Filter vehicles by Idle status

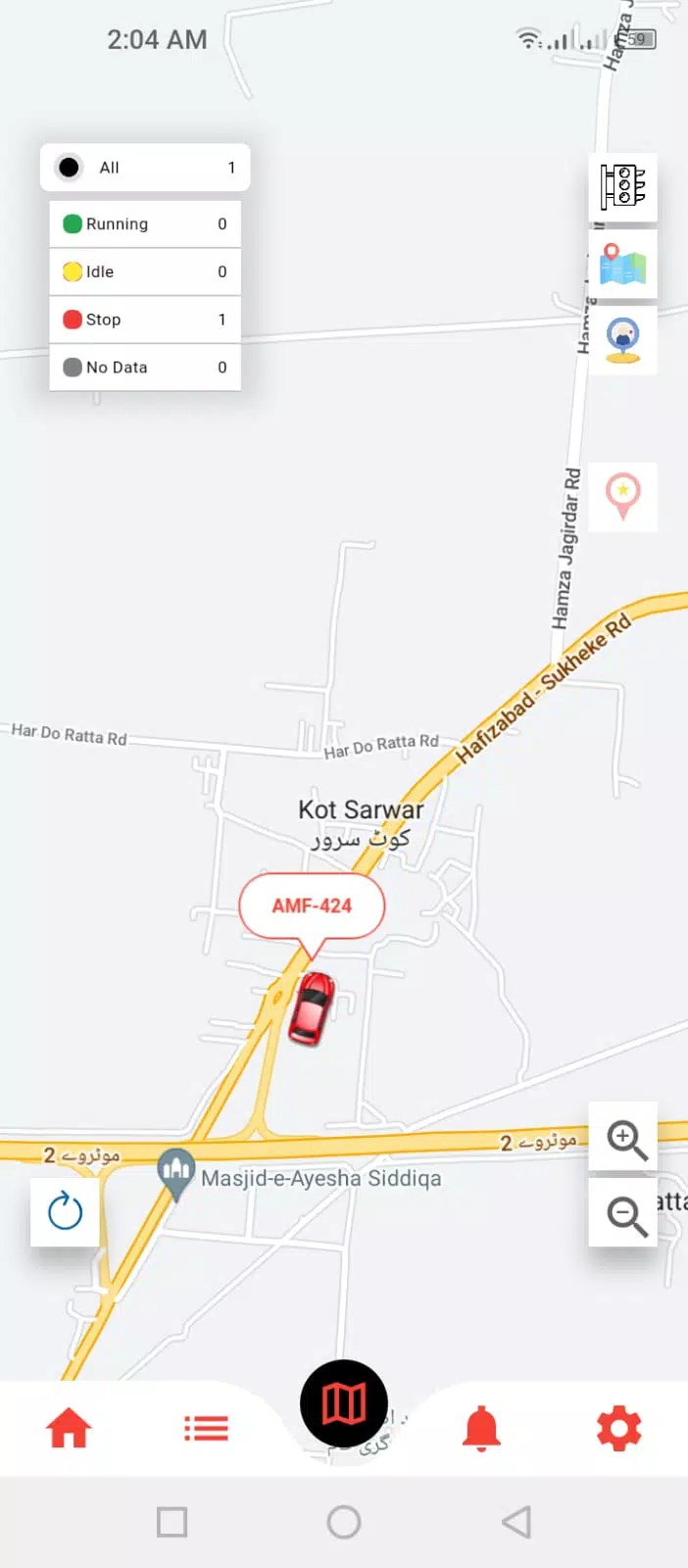145,271
